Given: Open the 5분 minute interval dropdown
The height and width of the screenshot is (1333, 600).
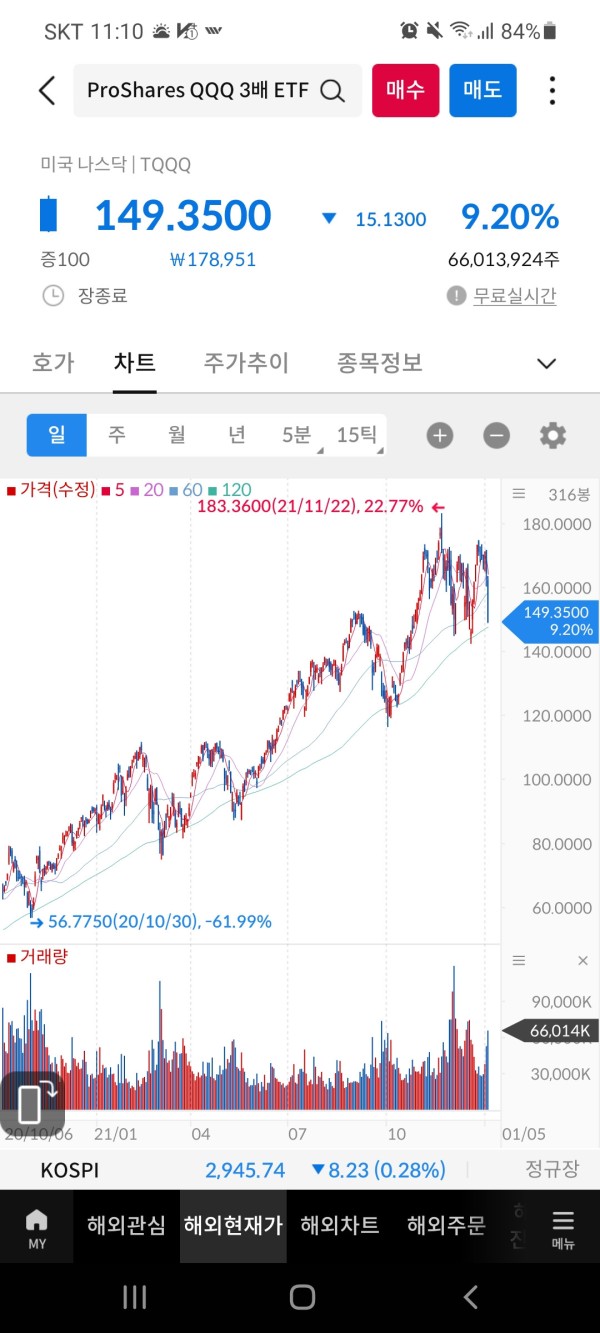Looking at the screenshot, I should click(297, 435).
